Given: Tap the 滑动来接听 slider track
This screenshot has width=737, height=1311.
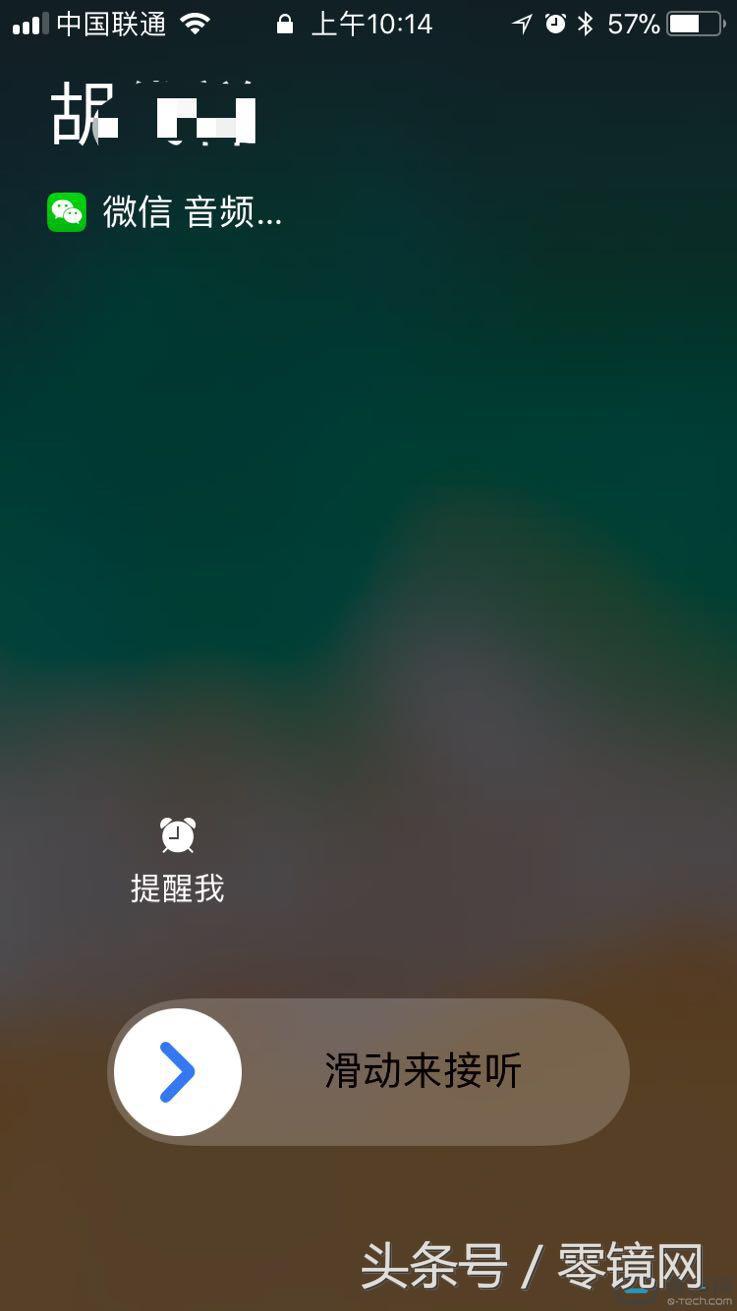Looking at the screenshot, I should pyautogui.click(x=422, y=1071).
